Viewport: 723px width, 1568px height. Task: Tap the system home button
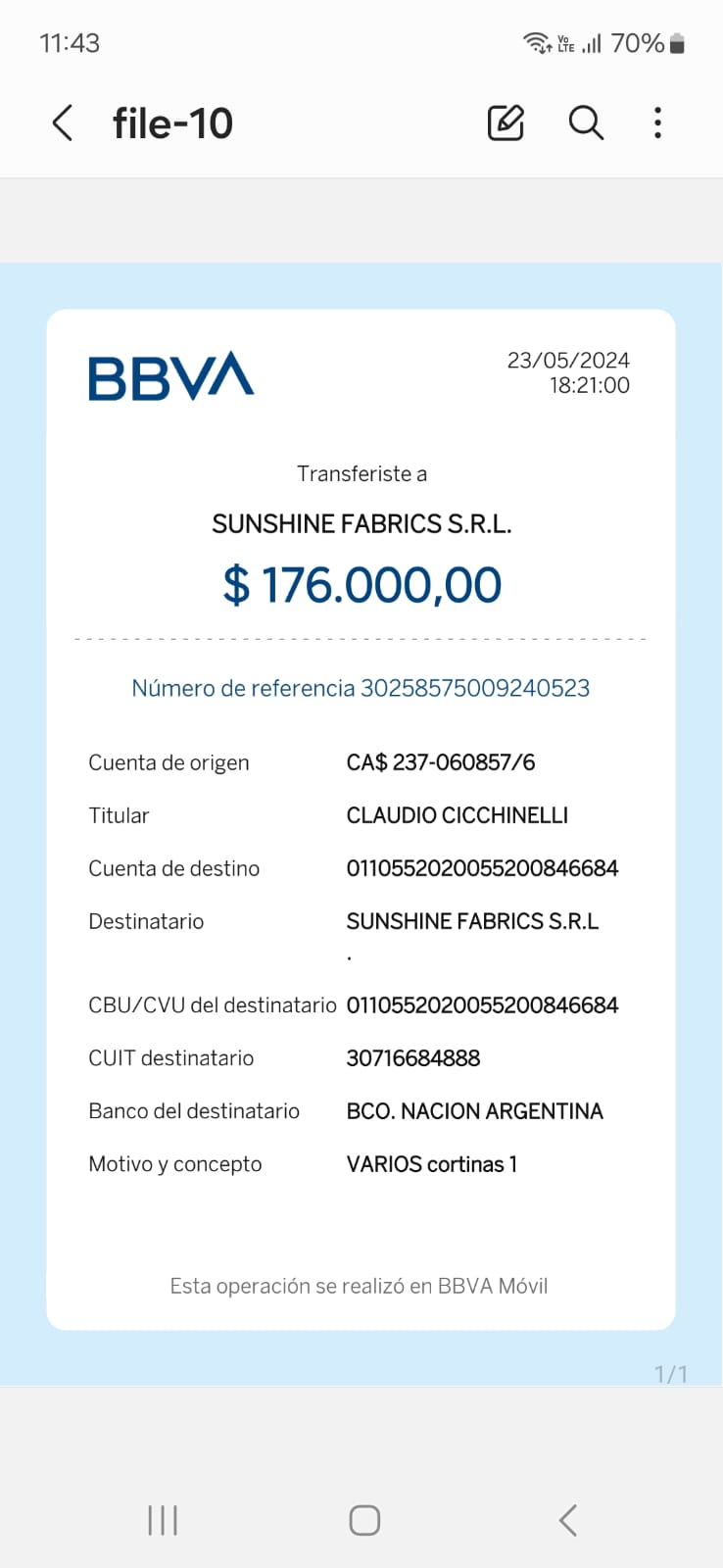[364, 1520]
